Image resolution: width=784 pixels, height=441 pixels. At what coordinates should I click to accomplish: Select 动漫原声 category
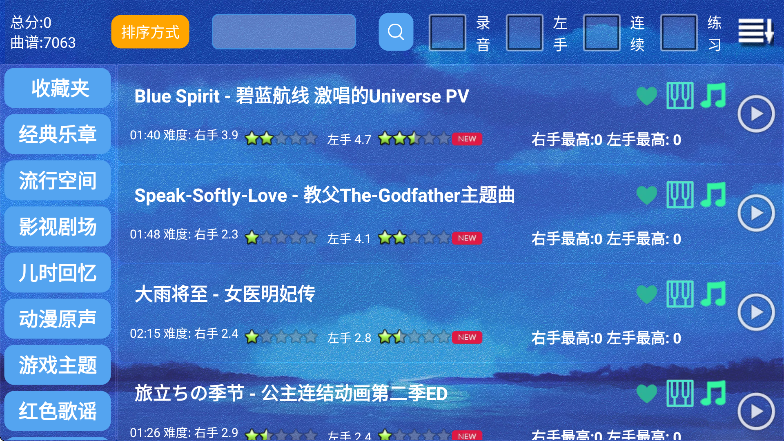[58, 318]
